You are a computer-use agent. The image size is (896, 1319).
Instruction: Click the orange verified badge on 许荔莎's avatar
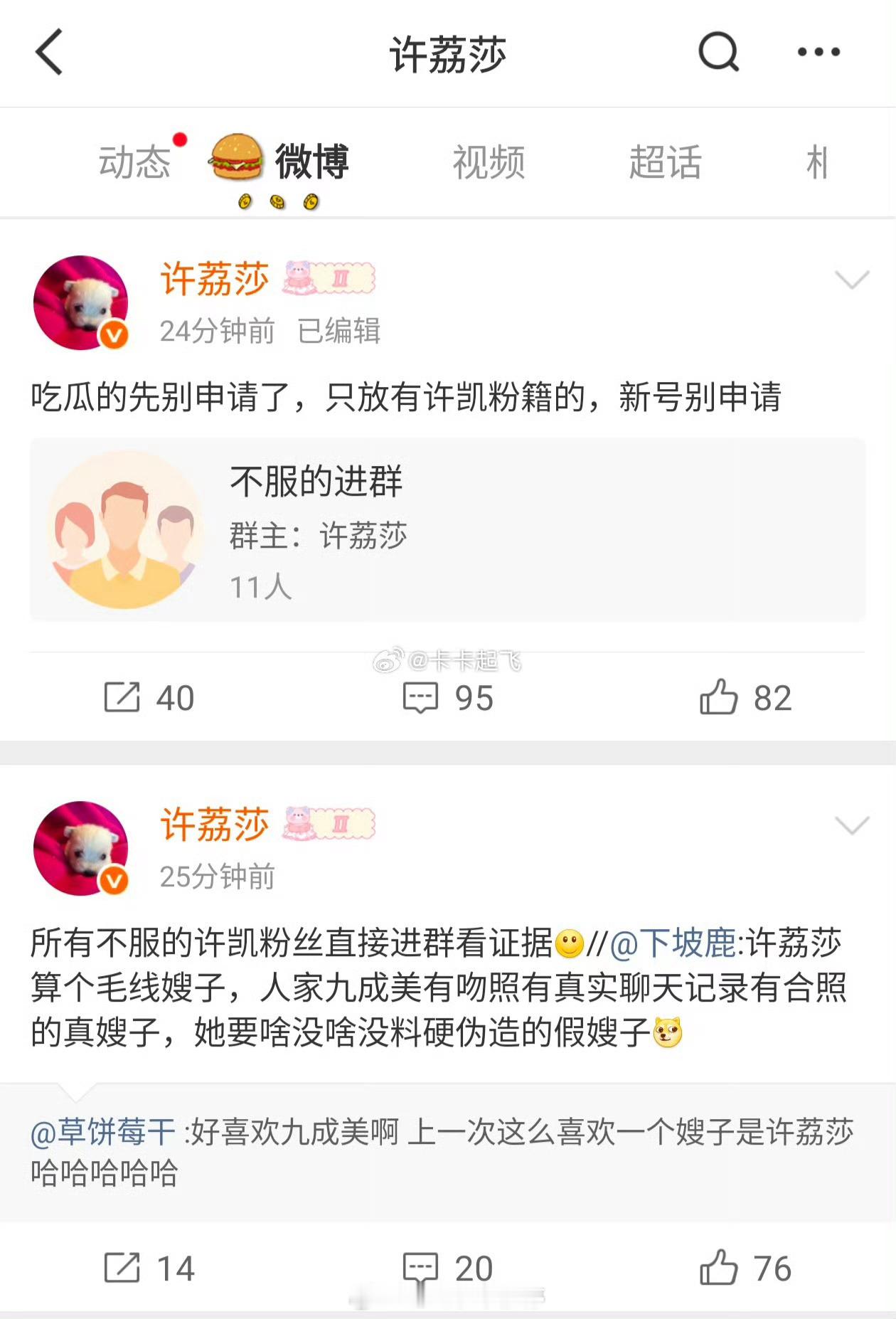pyautogui.click(x=112, y=334)
